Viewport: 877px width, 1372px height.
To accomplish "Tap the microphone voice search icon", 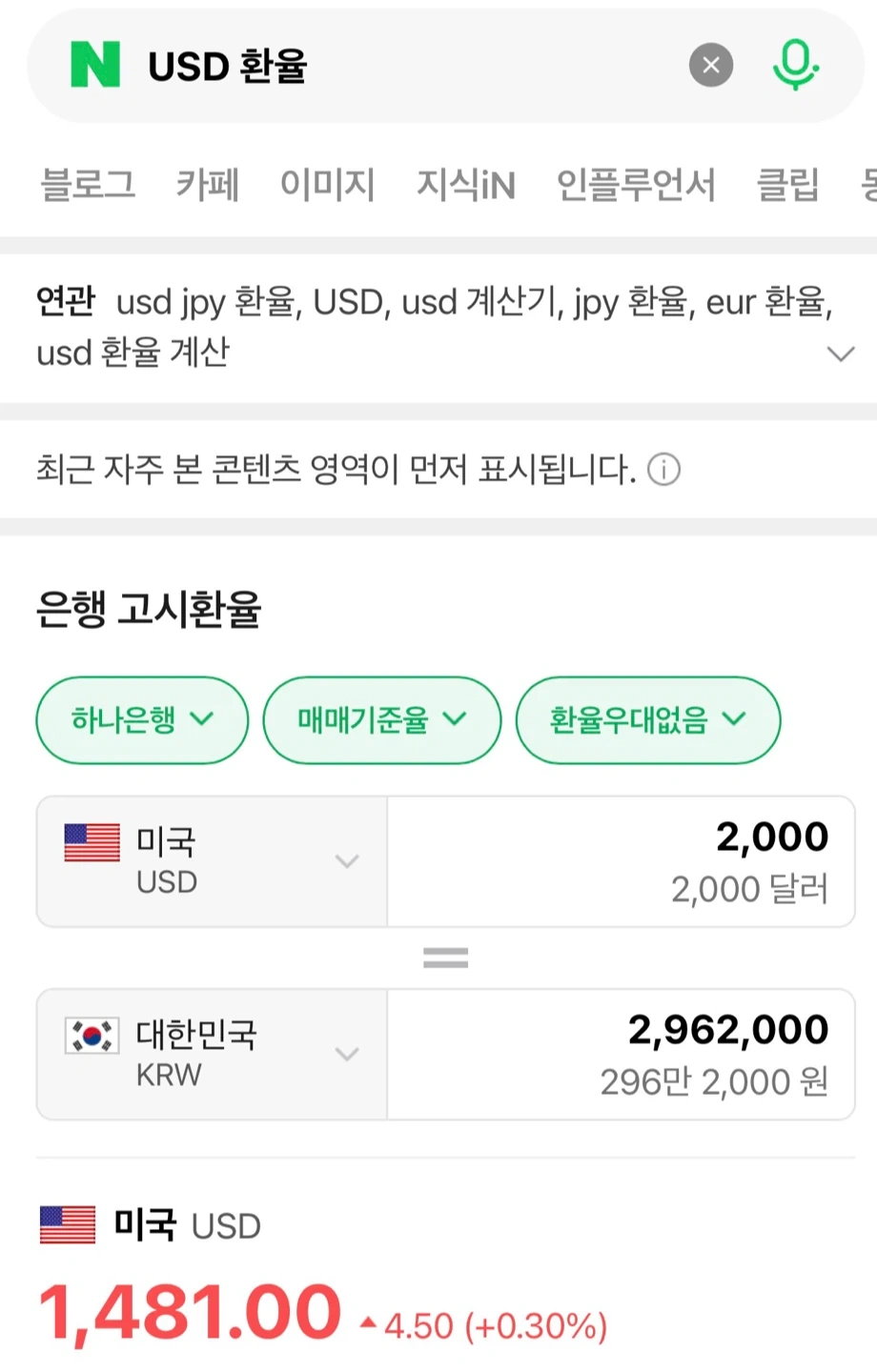I will [x=796, y=65].
